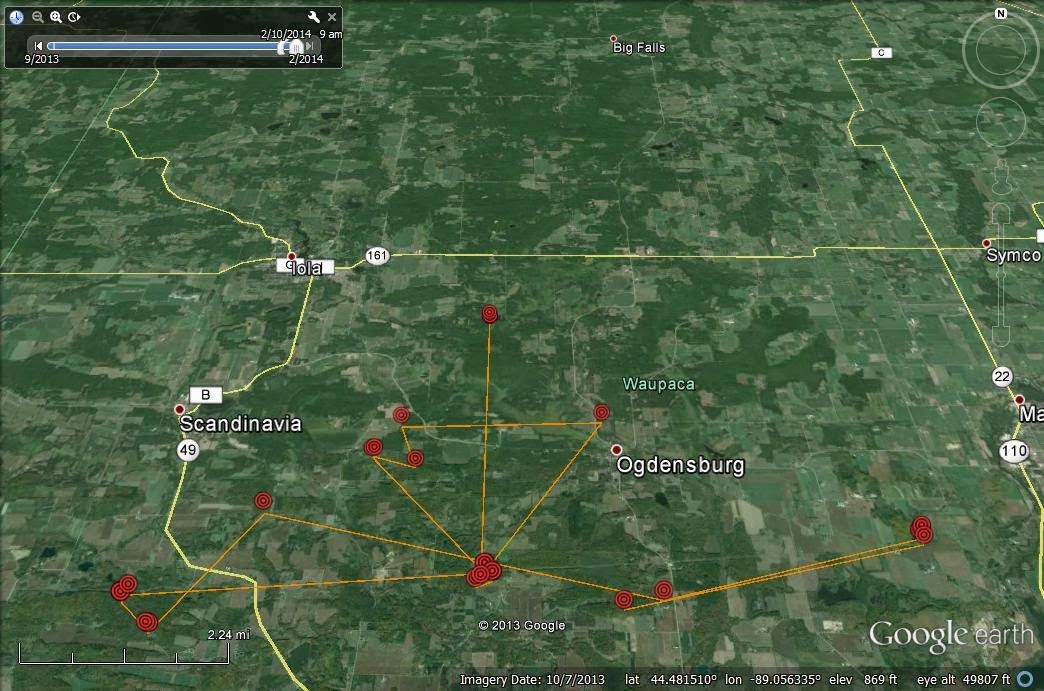
Task: Close the time slider panel
Action: (333, 17)
